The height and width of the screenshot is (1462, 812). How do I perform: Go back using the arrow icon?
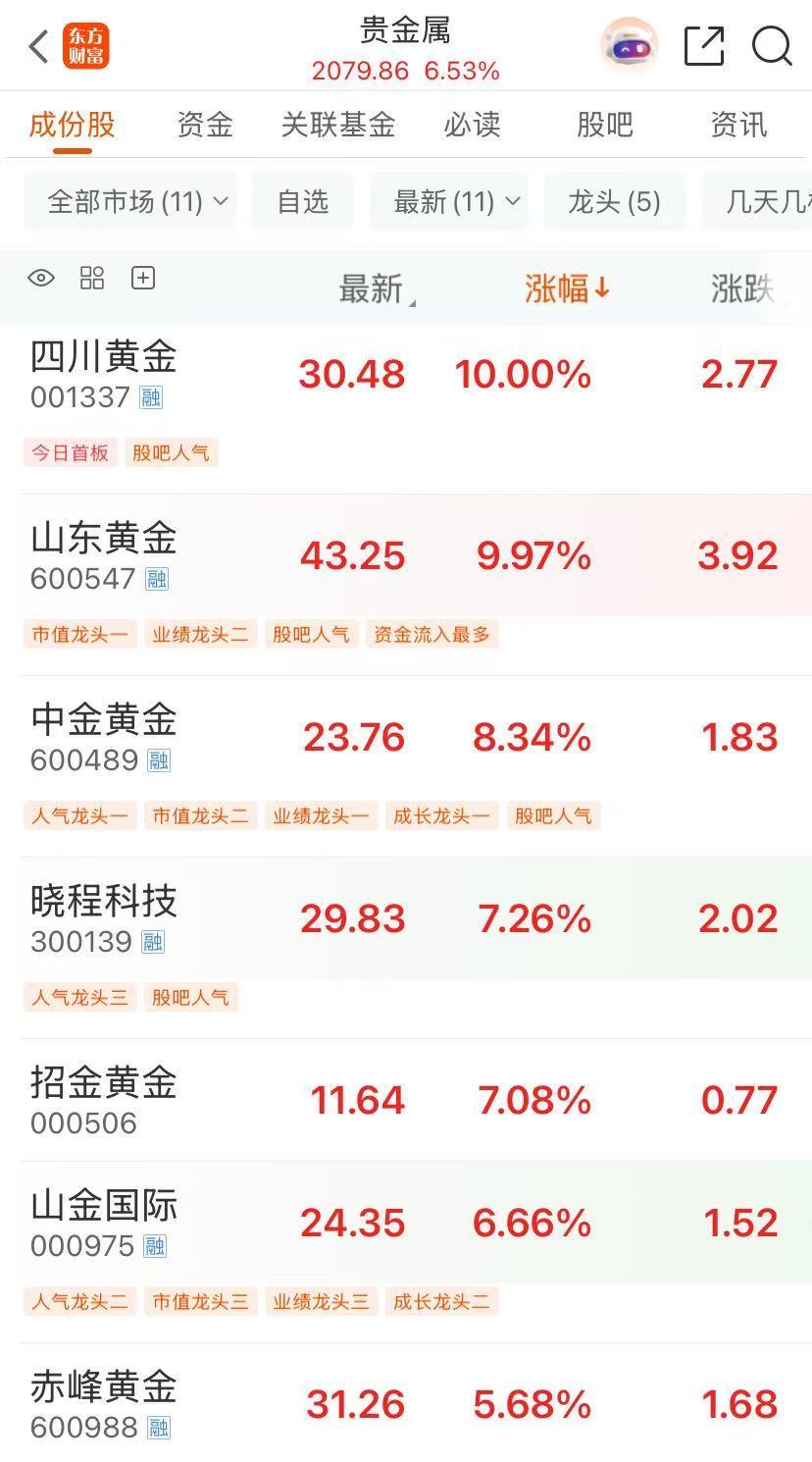(39, 46)
